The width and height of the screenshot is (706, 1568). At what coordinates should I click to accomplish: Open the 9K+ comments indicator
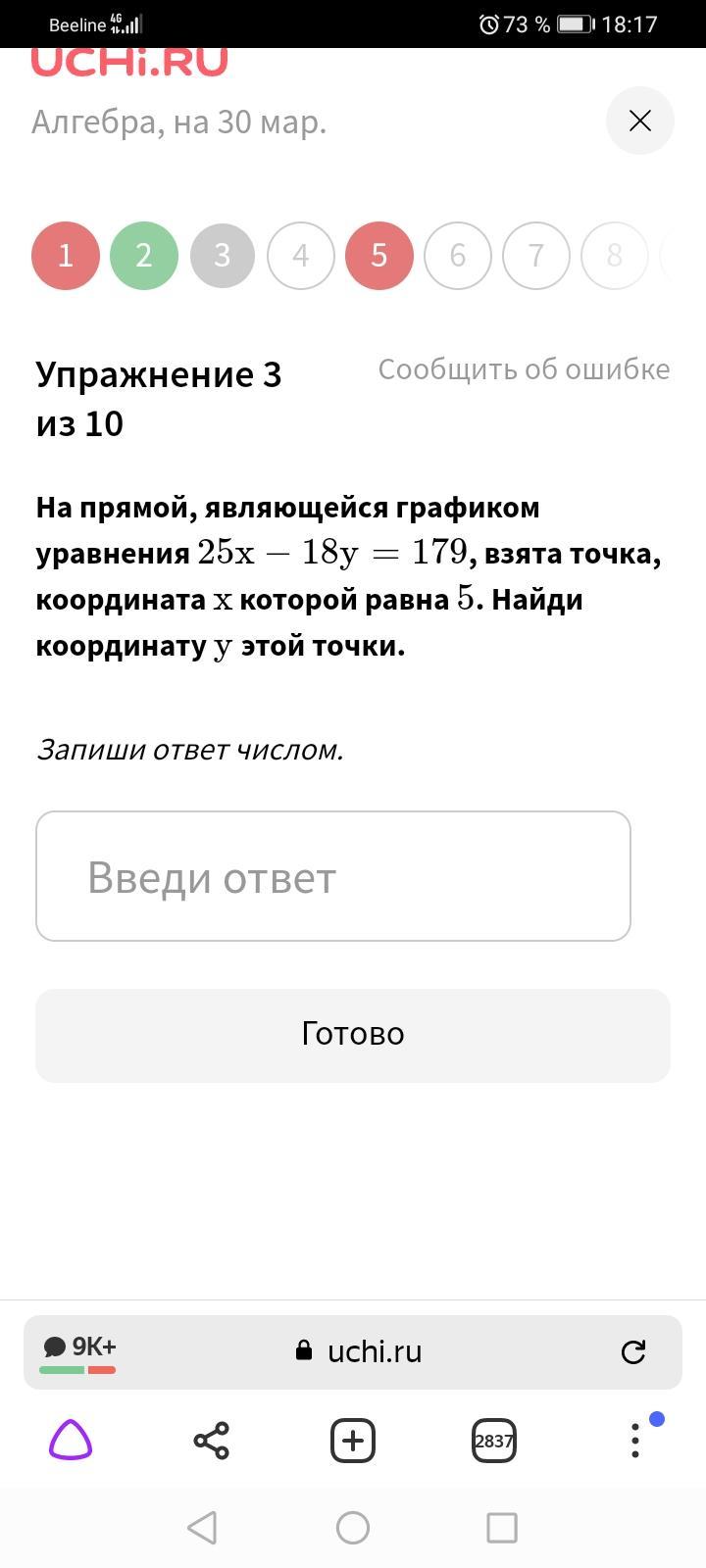pyautogui.click(x=78, y=1350)
